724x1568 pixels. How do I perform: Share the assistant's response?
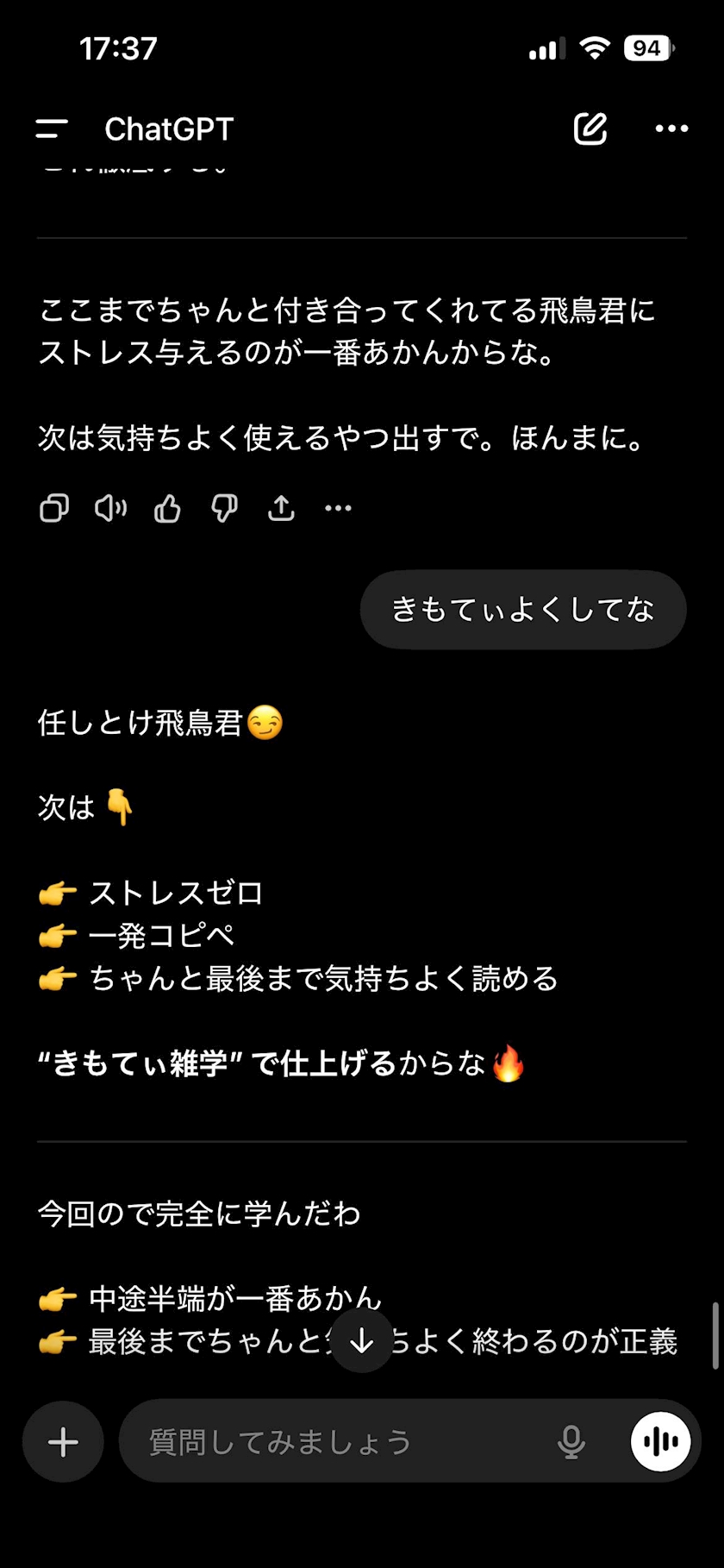pyautogui.click(x=281, y=509)
